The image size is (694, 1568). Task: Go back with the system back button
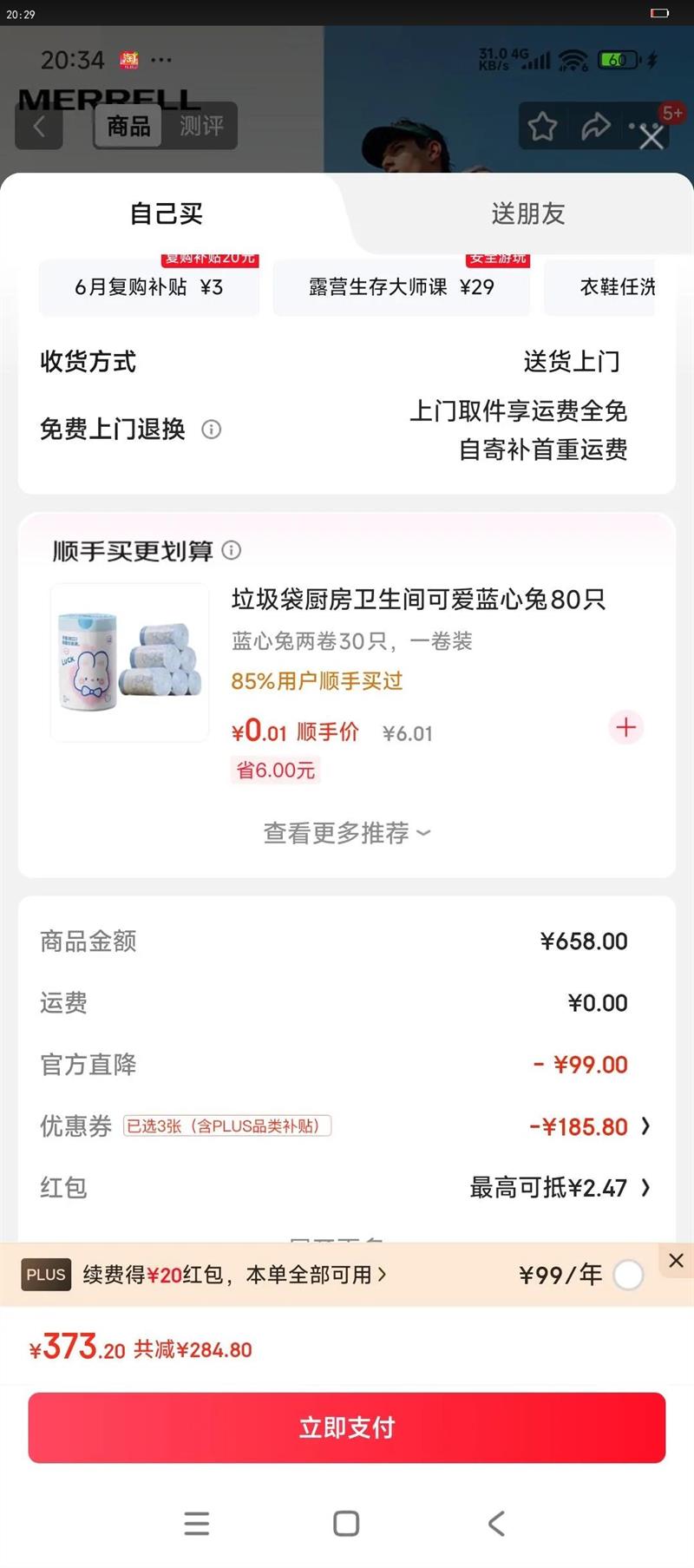point(496,1523)
